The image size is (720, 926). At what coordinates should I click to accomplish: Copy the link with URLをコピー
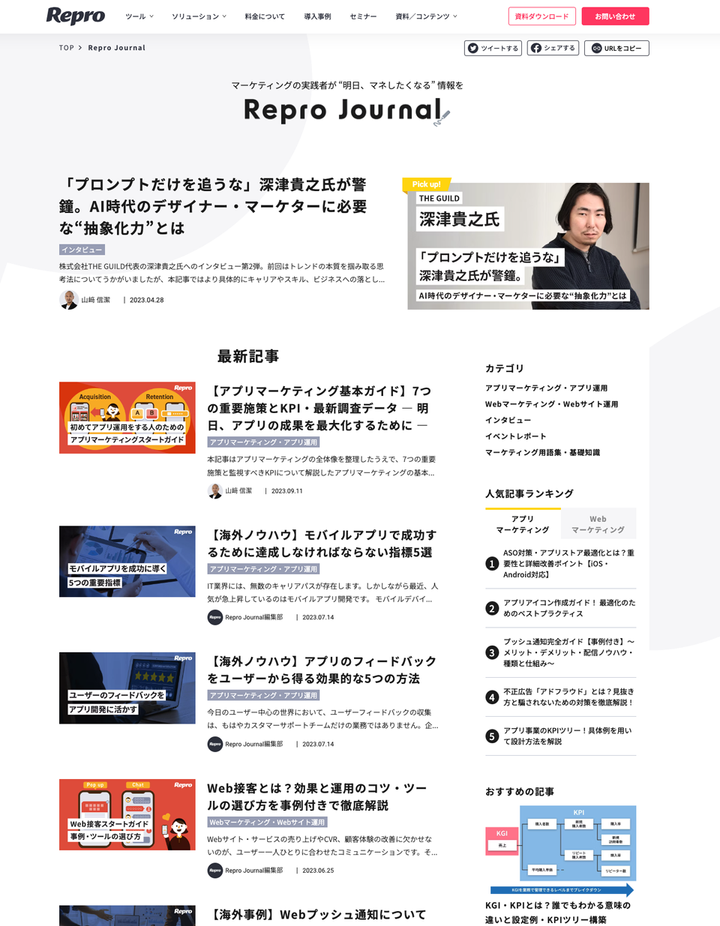click(x=617, y=48)
